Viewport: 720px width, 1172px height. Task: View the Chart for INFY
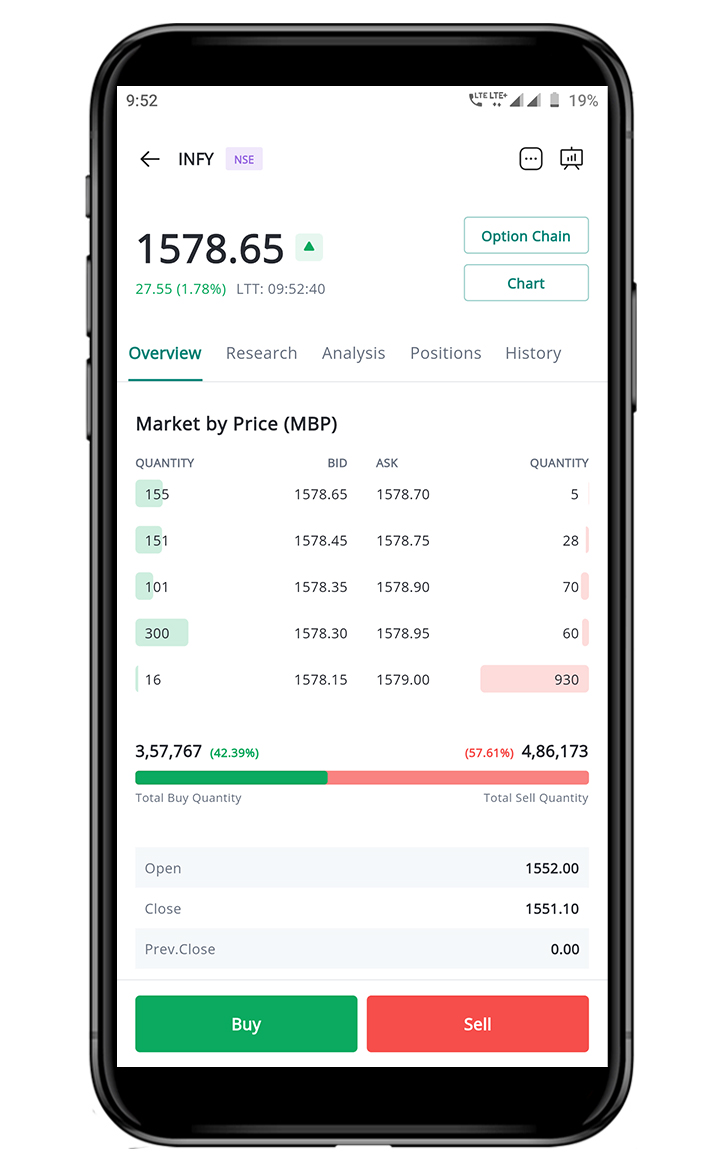pos(526,283)
